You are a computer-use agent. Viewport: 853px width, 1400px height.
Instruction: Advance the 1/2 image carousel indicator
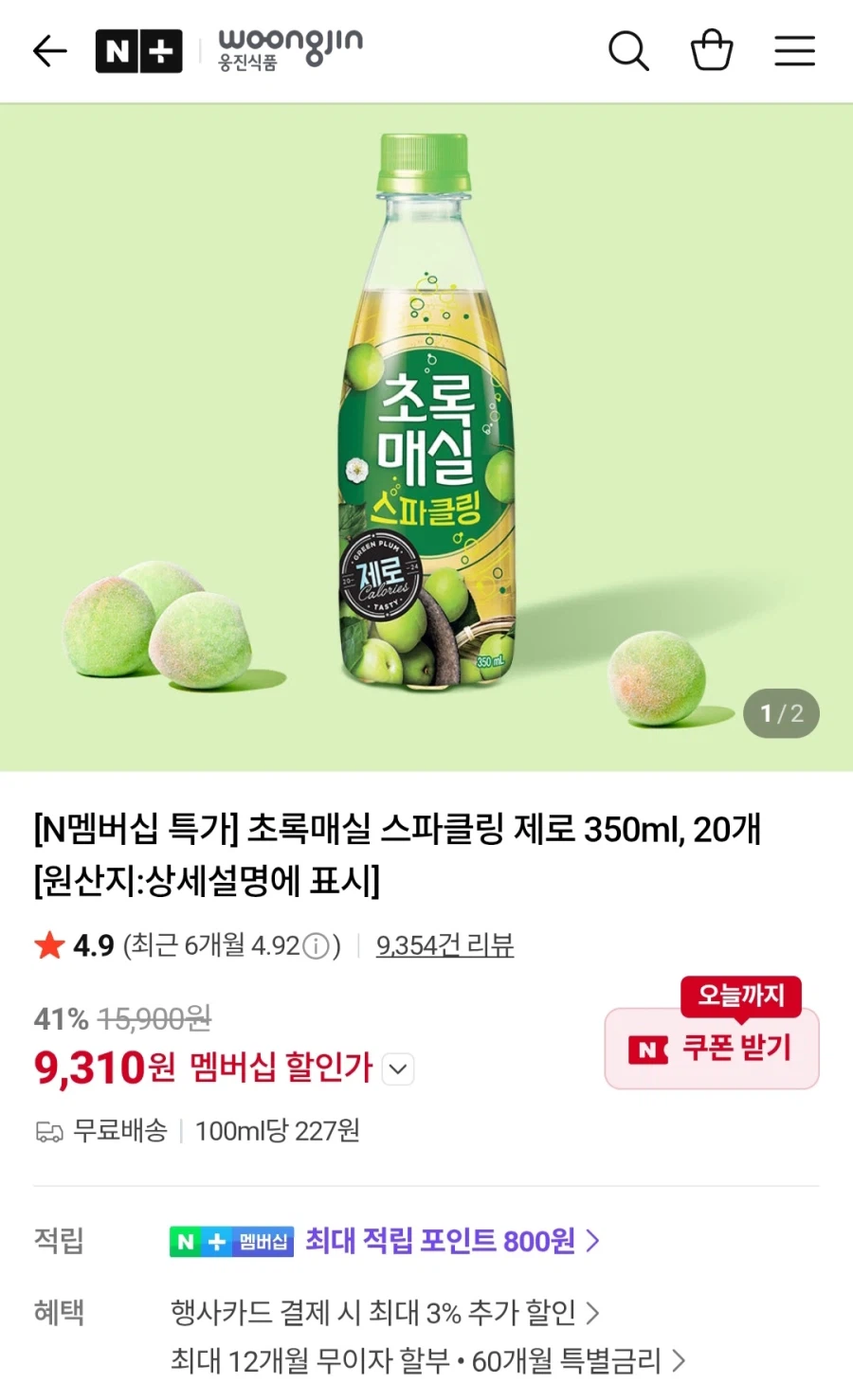[780, 713]
